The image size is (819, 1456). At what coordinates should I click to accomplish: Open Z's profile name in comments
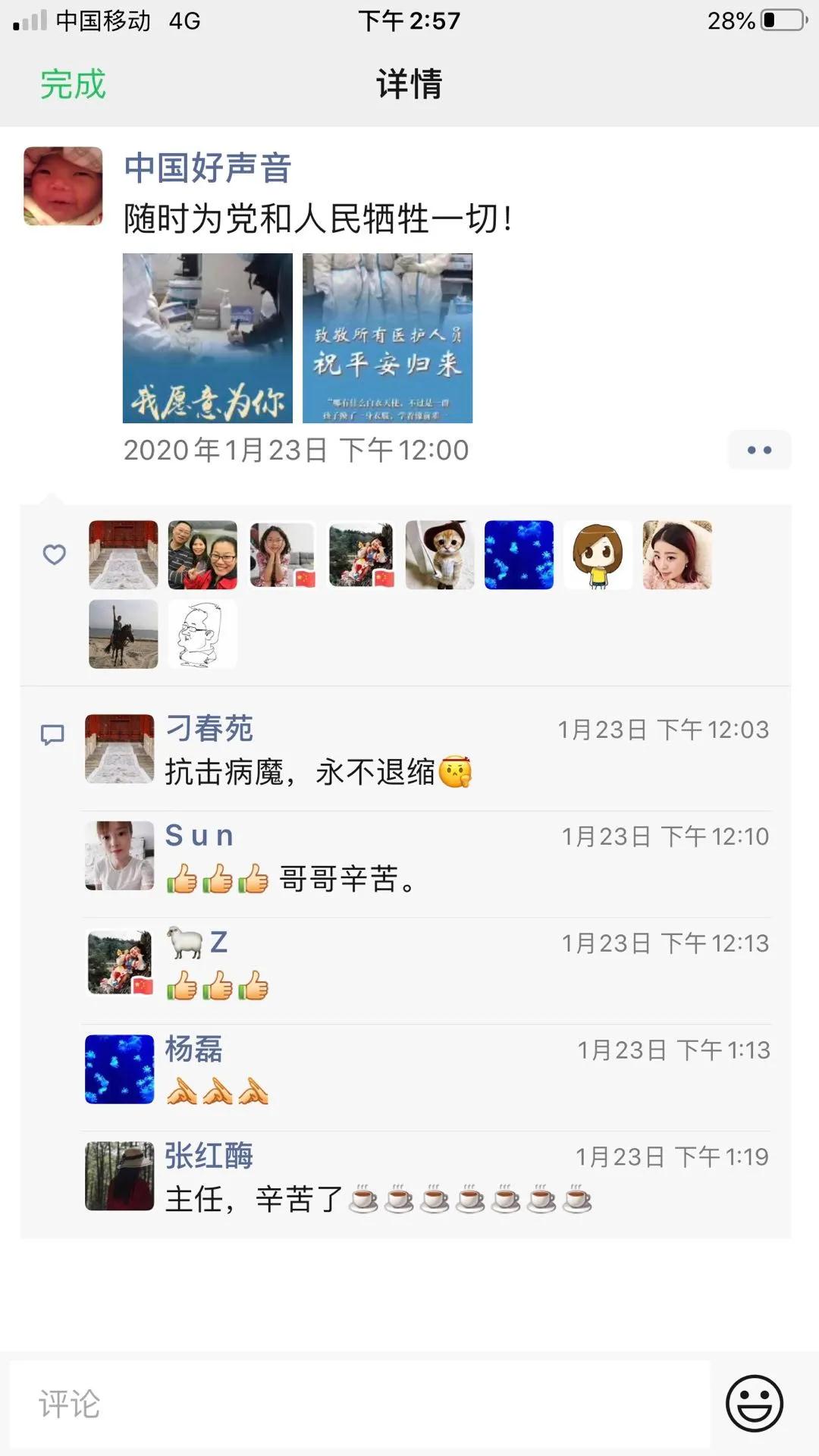pos(218,943)
